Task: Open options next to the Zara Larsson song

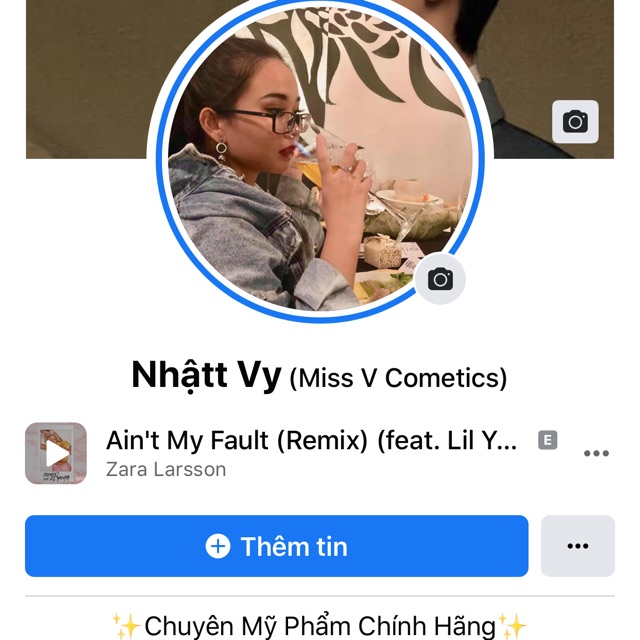Action: pyautogui.click(x=596, y=453)
